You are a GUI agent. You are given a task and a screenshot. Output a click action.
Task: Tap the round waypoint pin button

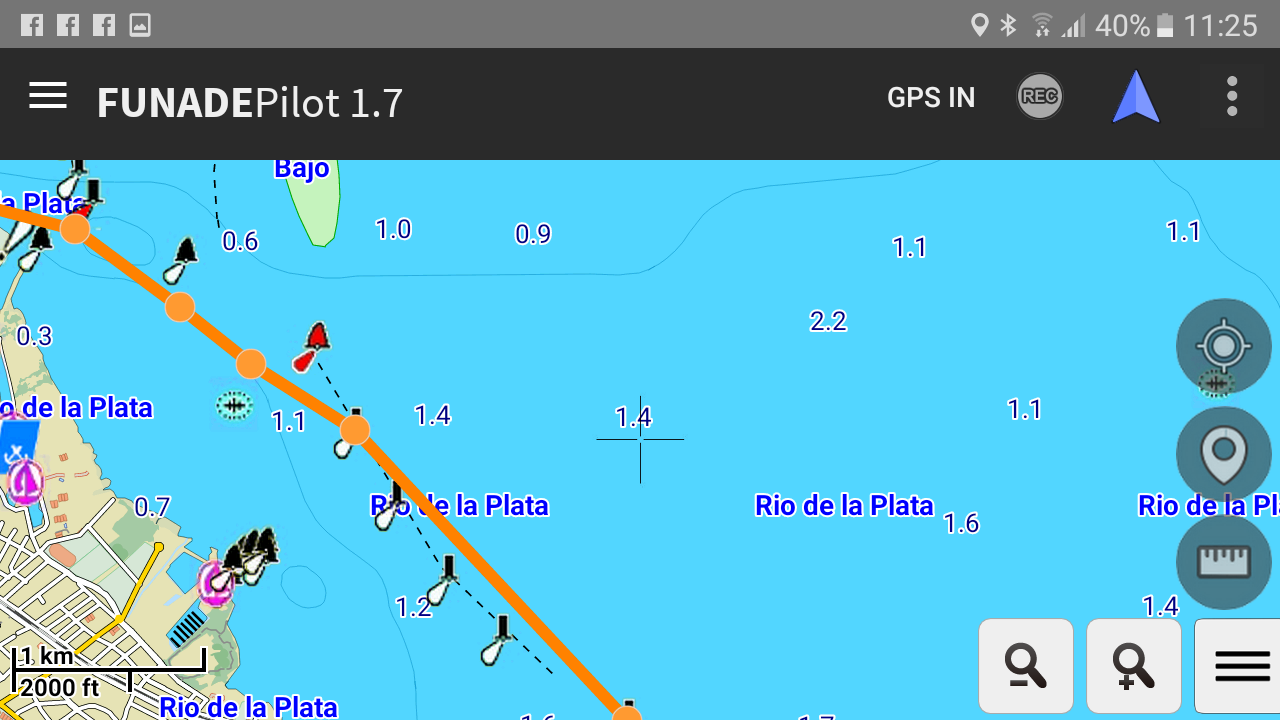(1223, 455)
